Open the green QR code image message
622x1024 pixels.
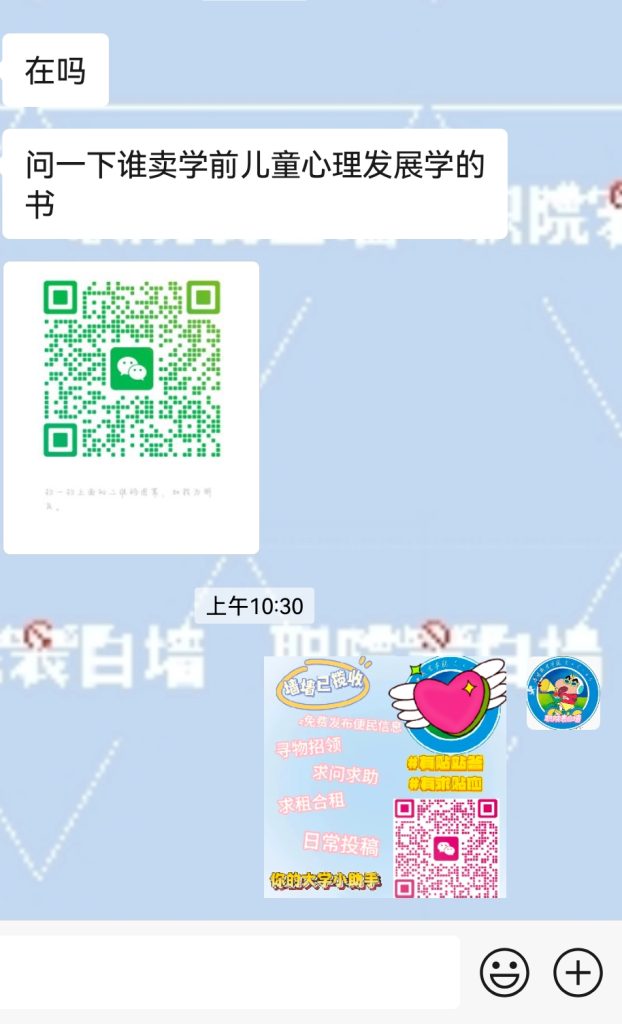[x=131, y=407]
